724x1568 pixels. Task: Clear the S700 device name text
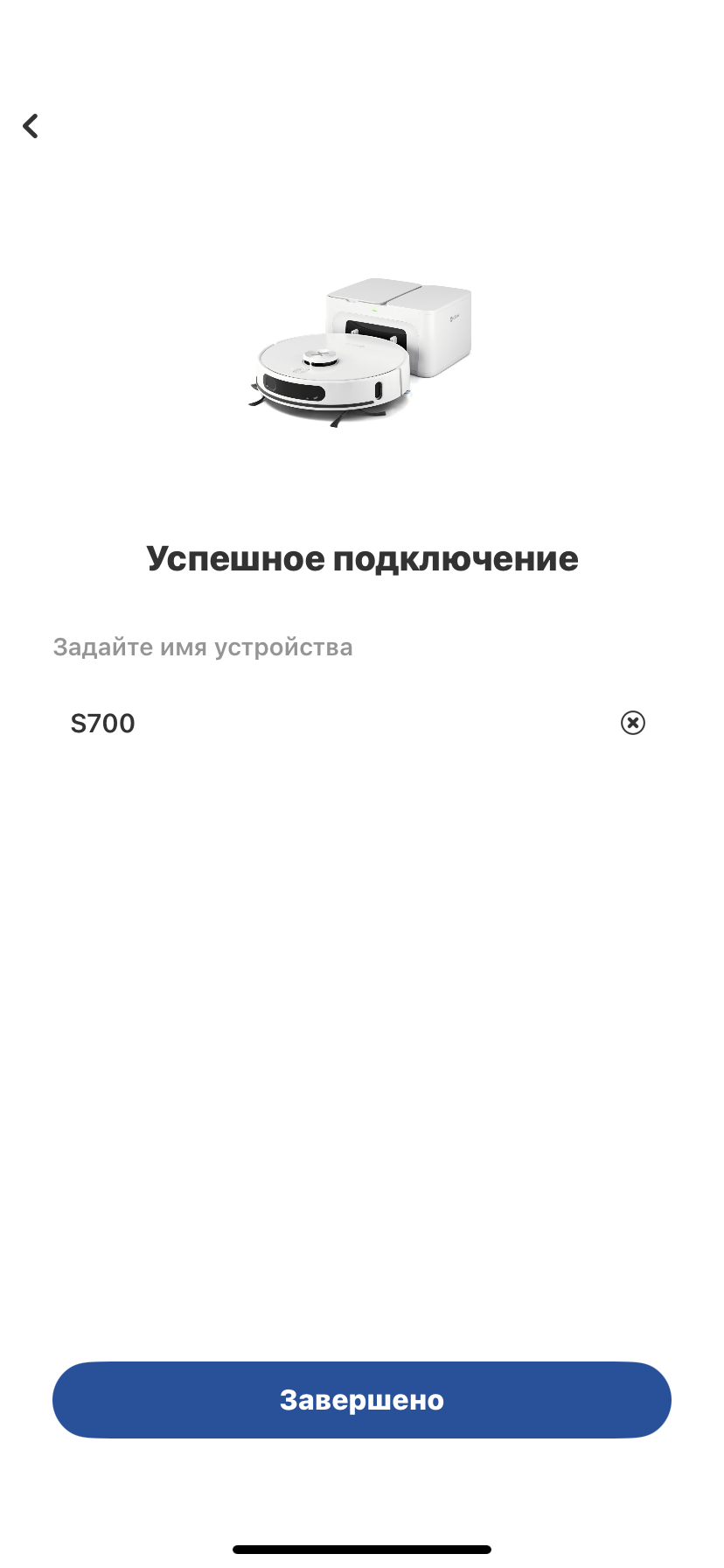point(632,723)
